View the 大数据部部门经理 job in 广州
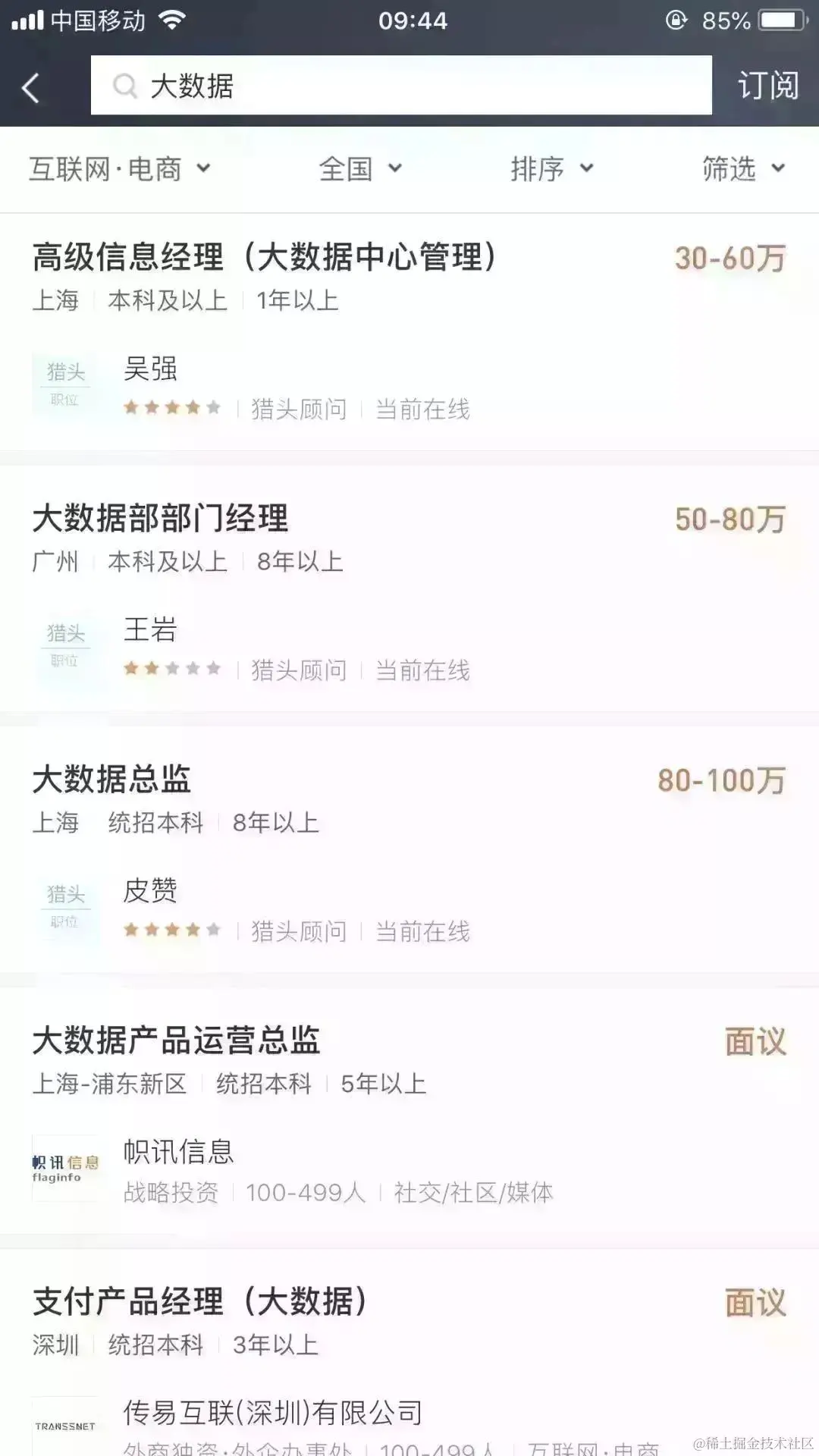This screenshot has width=819, height=1456. click(161, 519)
